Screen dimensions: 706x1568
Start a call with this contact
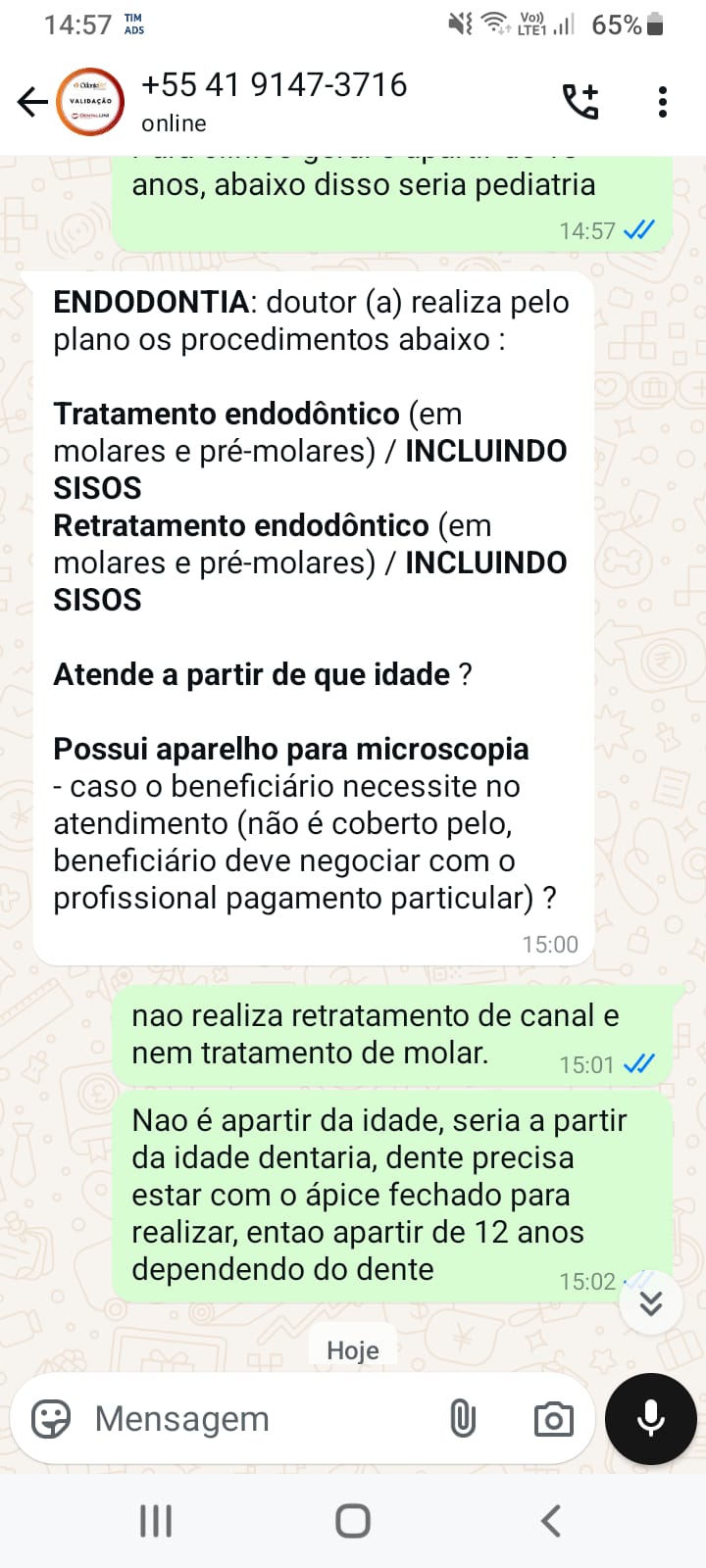[580, 102]
